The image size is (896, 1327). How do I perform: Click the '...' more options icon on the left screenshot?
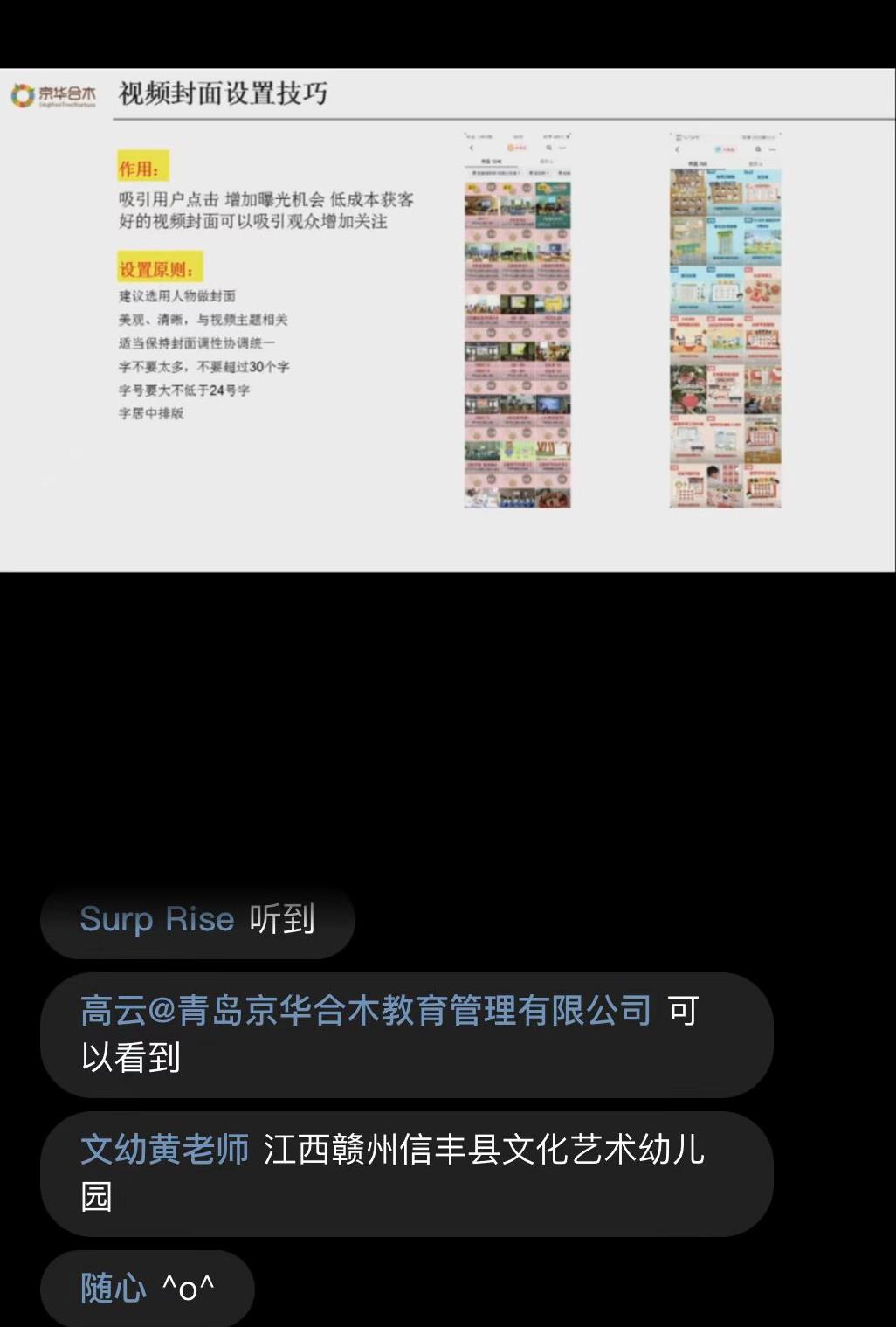562,148
